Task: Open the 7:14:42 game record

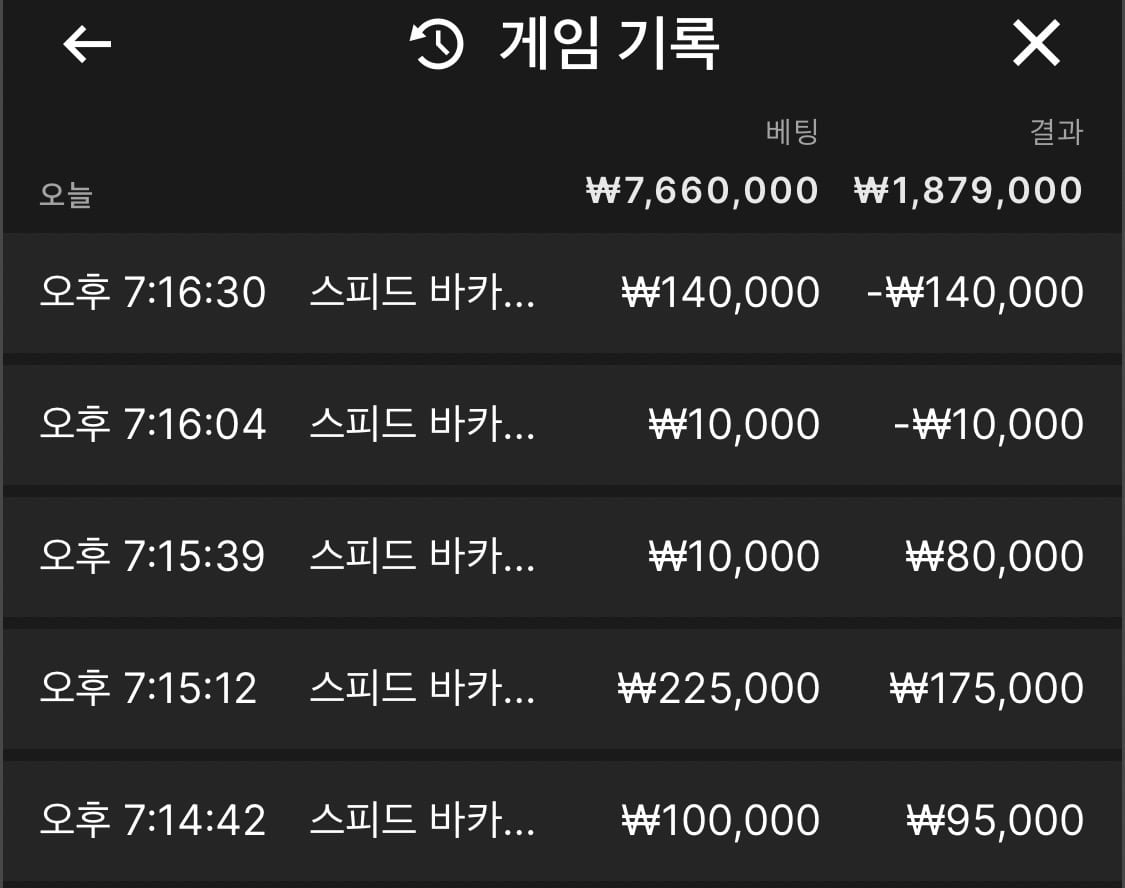Action: pos(562,821)
